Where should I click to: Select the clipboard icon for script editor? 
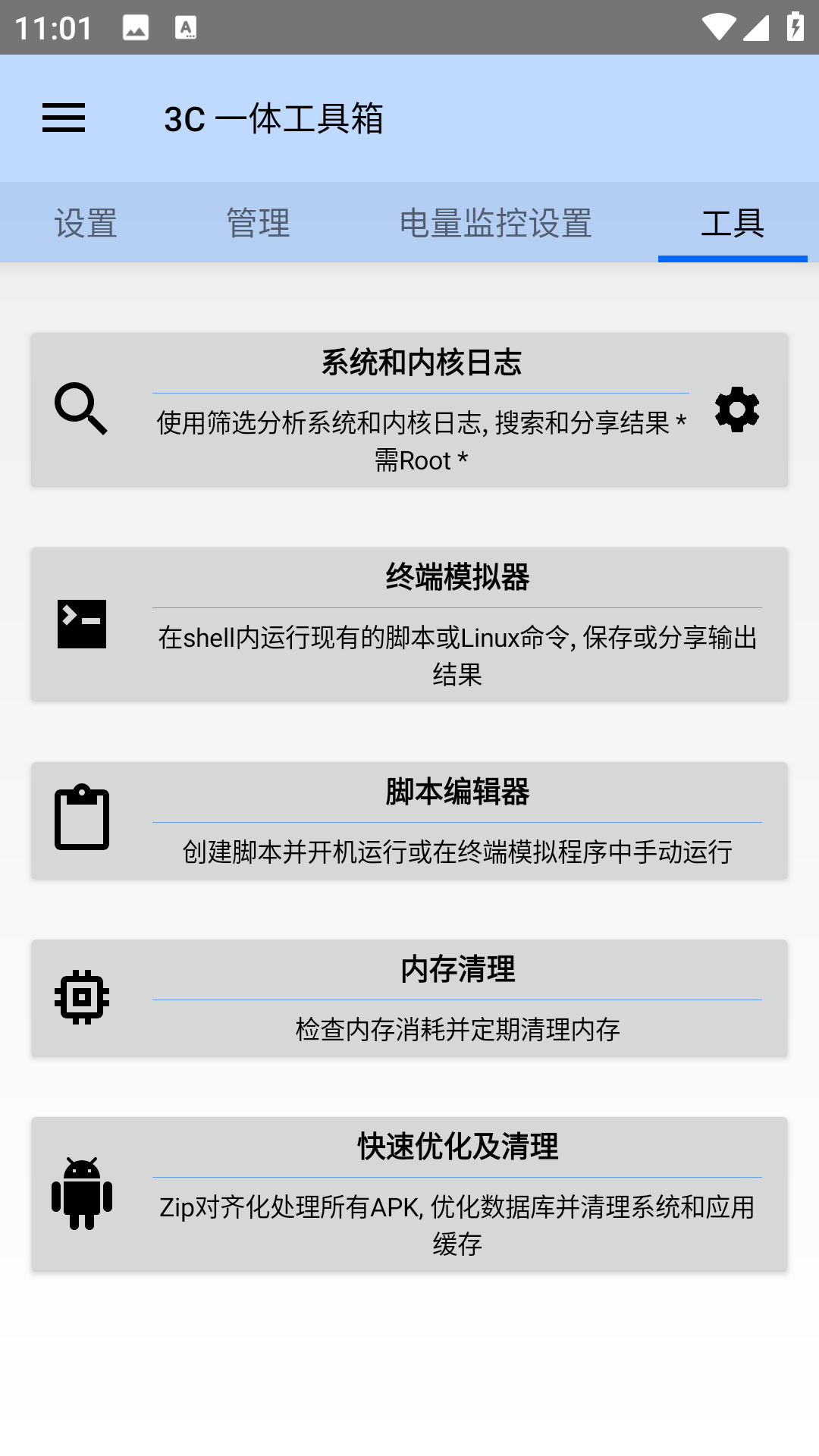pyautogui.click(x=81, y=819)
